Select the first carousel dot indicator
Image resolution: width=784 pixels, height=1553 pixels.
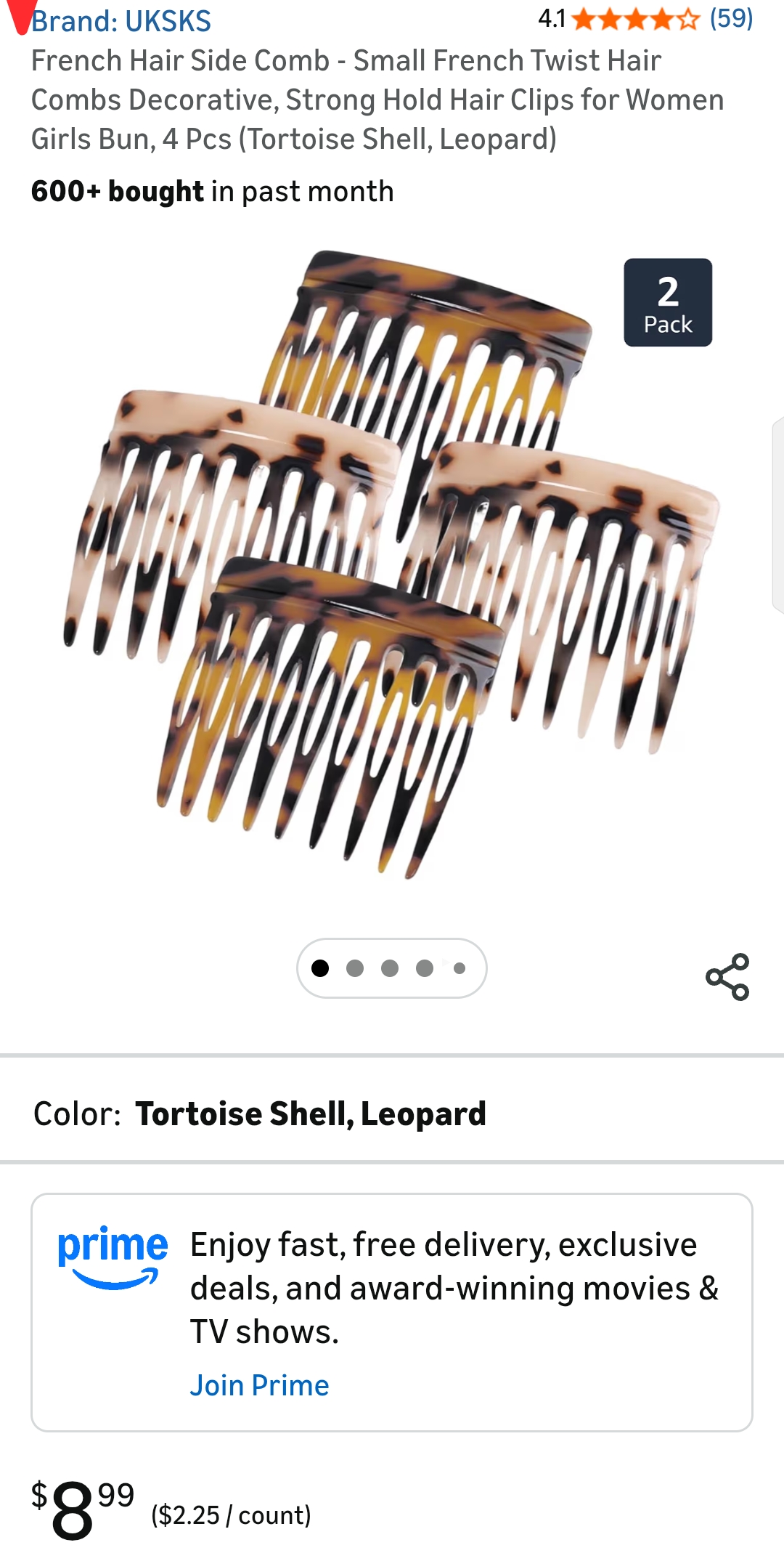(321, 967)
